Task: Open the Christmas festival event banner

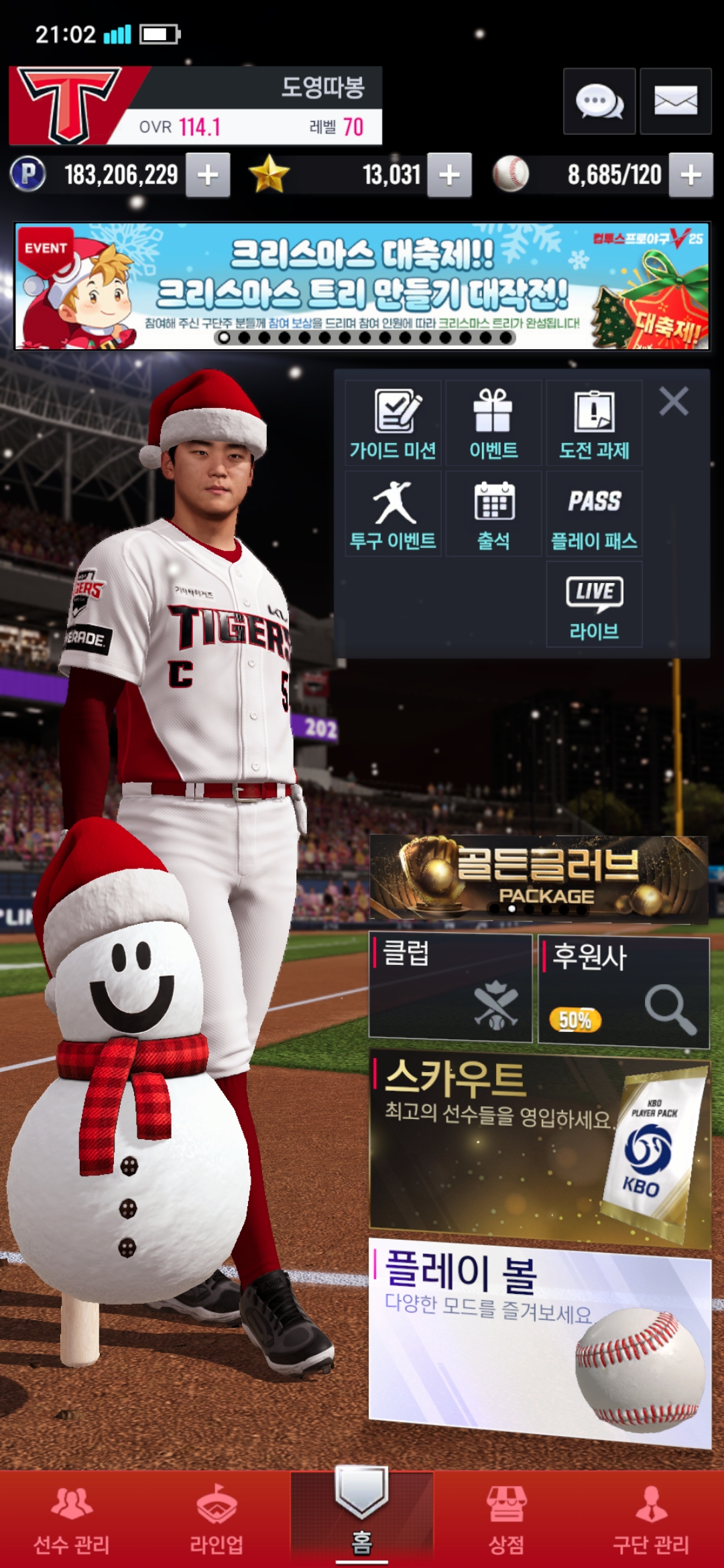Action: [362, 286]
